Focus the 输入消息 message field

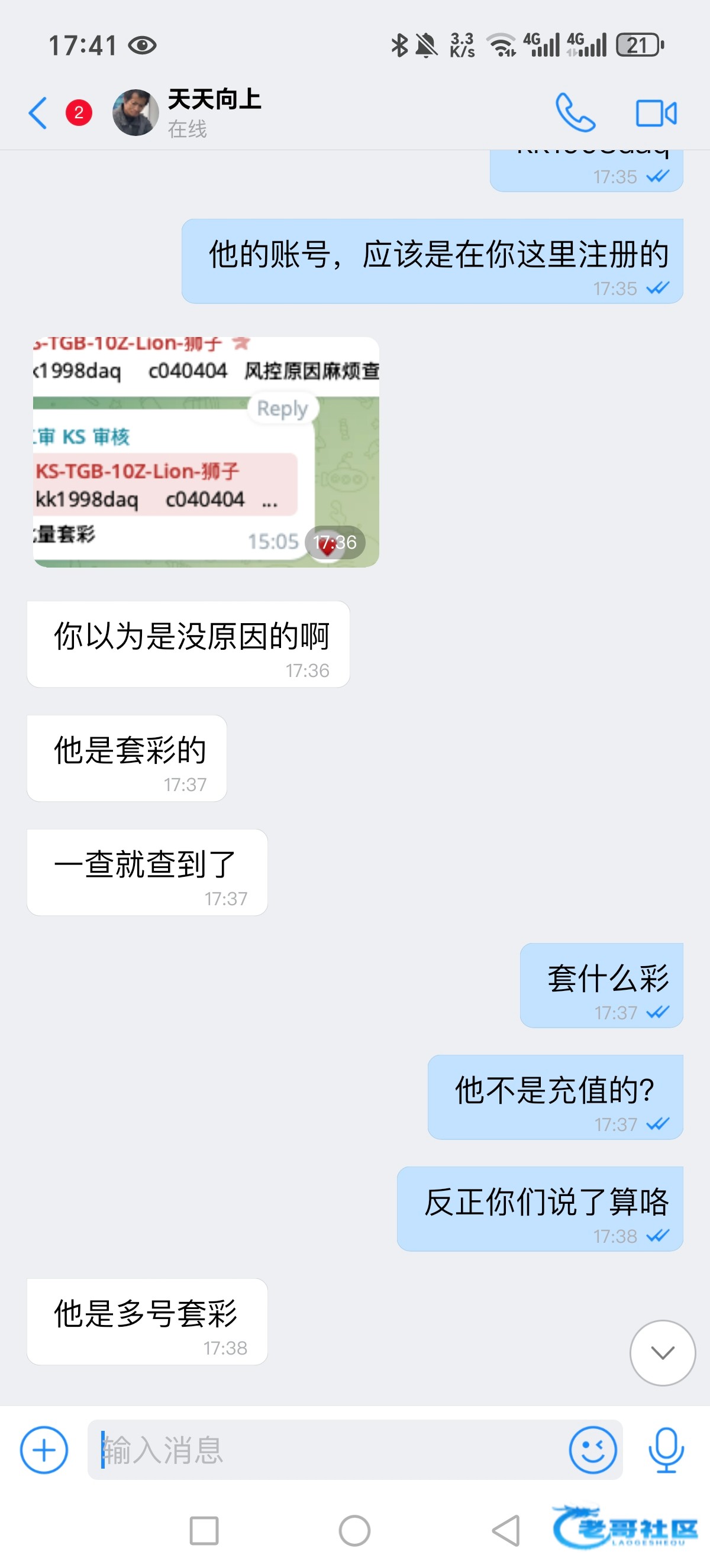point(329,1450)
